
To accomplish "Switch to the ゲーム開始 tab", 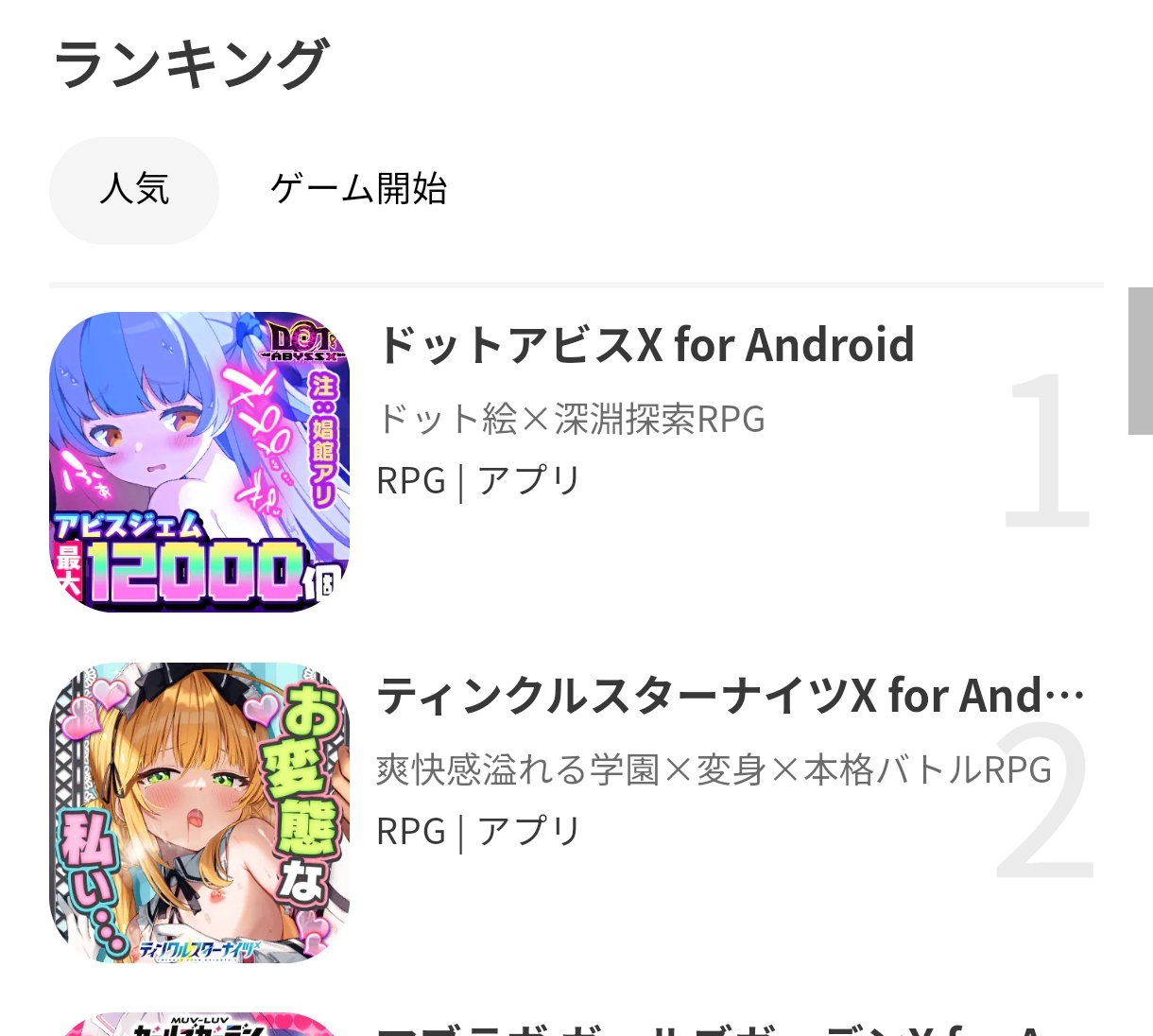I will 358,190.
